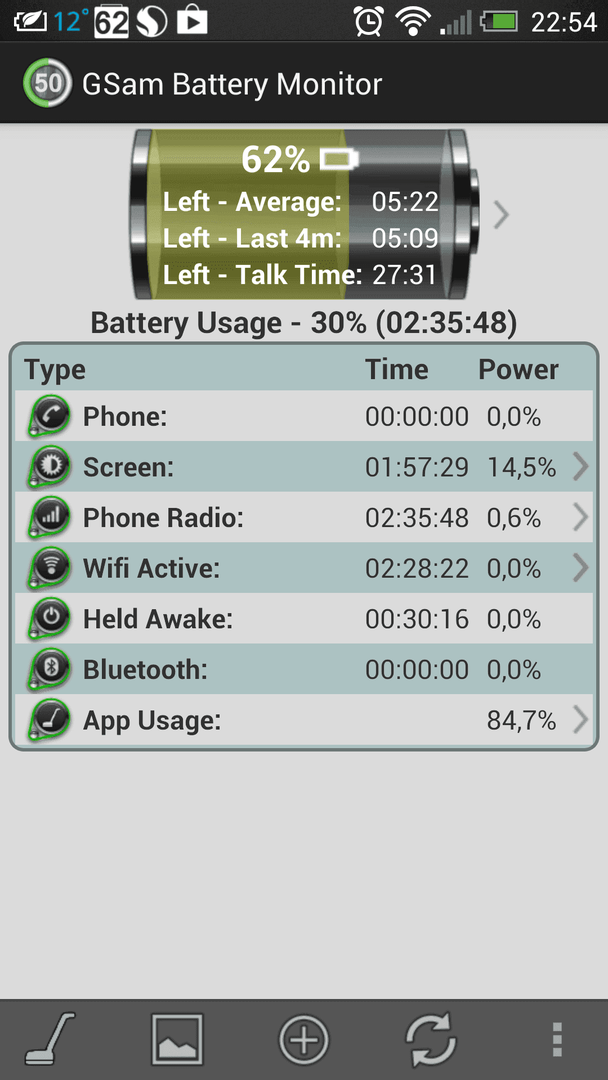Refresh the battery statistics
The image size is (608, 1080).
click(x=430, y=1039)
